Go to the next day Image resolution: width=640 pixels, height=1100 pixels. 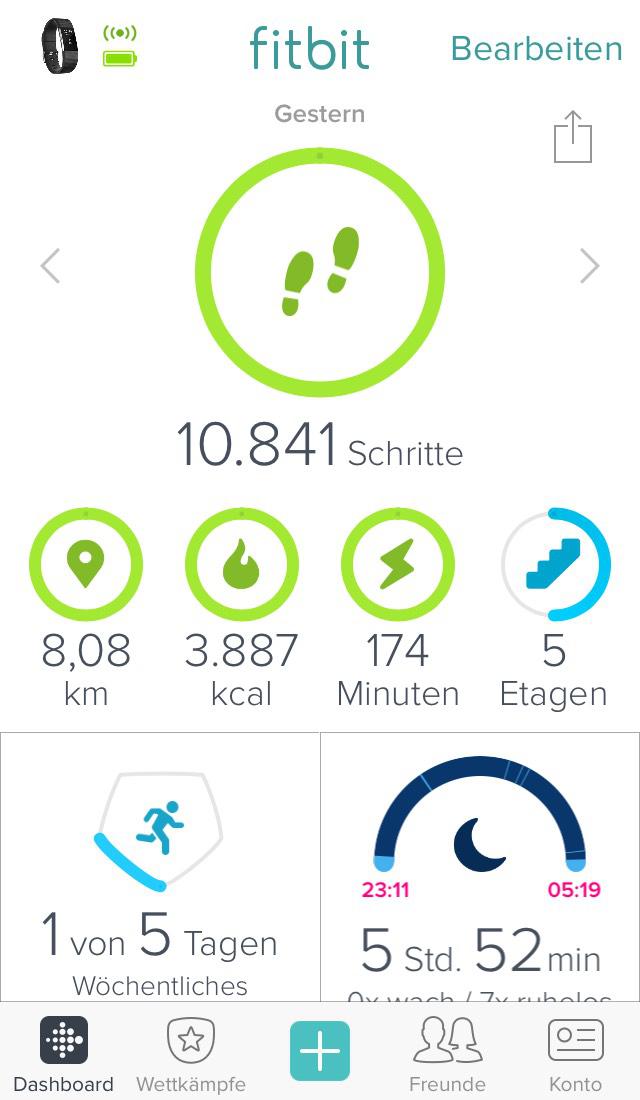click(x=590, y=266)
